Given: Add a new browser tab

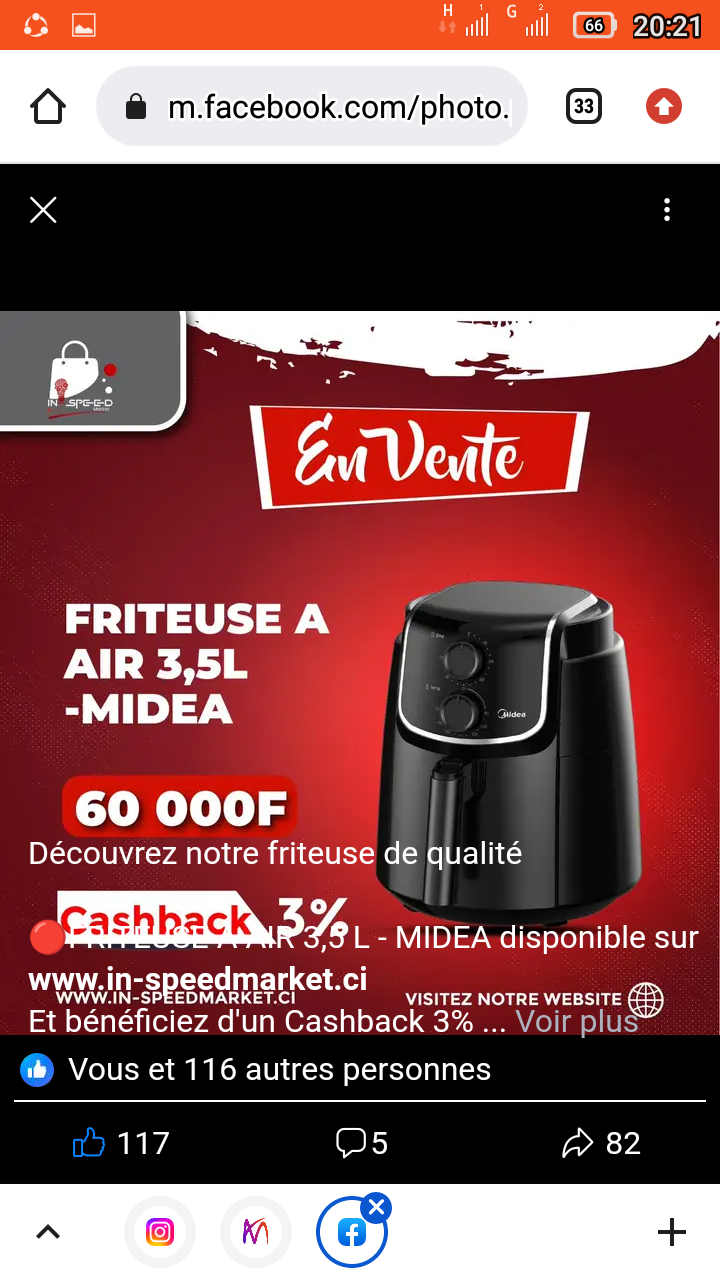Looking at the screenshot, I should pyautogui.click(x=671, y=1232).
